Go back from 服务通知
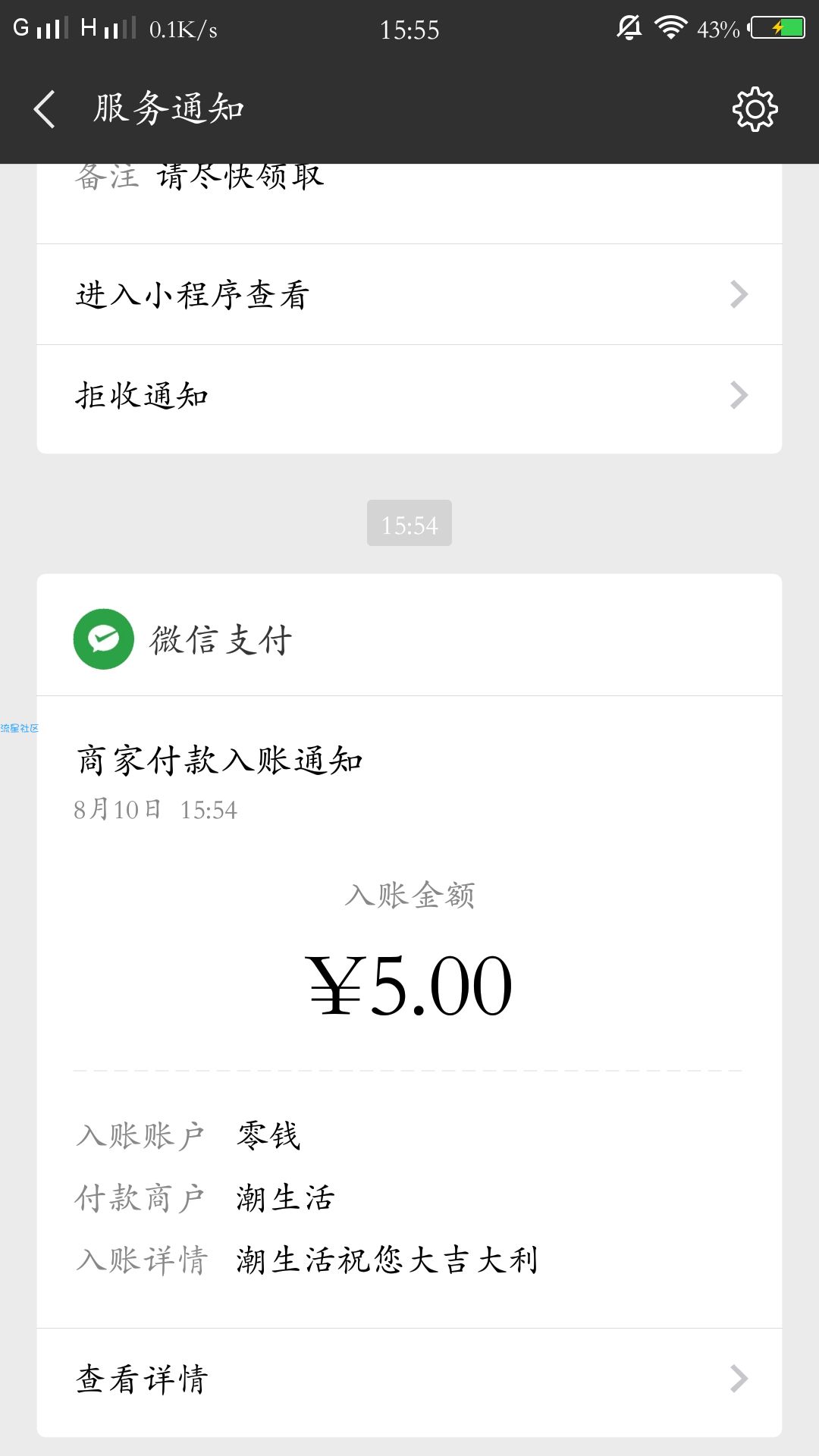This screenshot has height=1456, width=819. click(45, 108)
